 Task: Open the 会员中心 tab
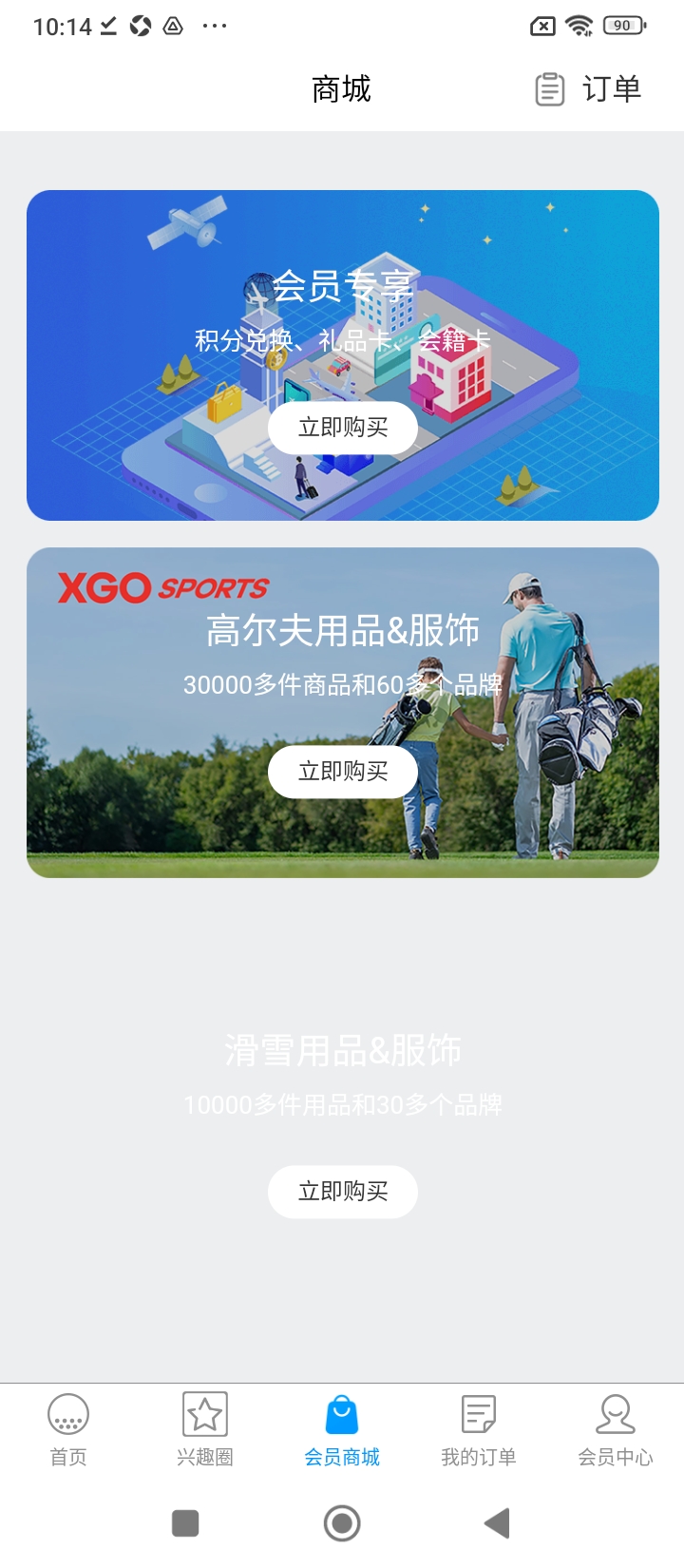[x=616, y=1429]
